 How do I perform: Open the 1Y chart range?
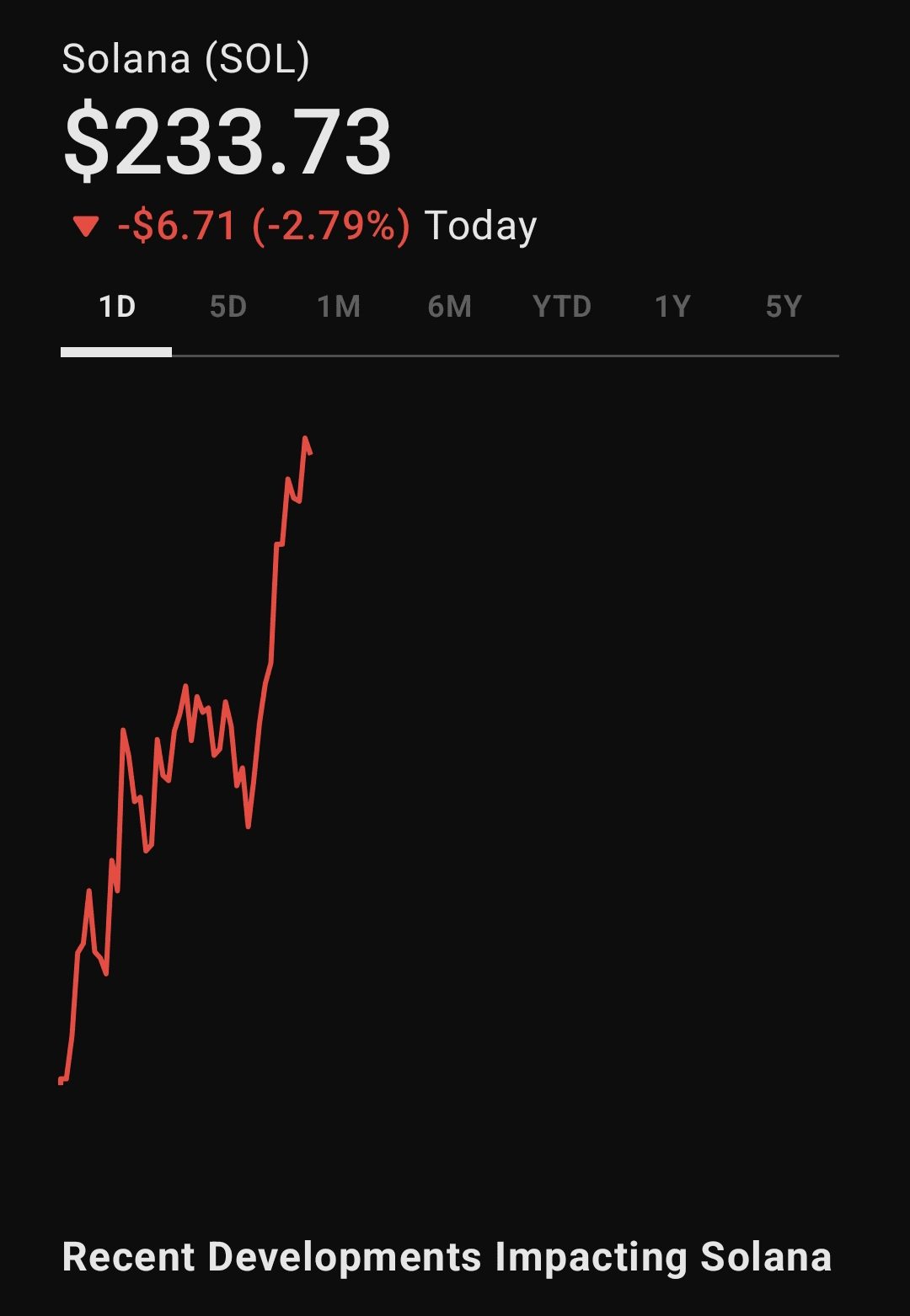(x=672, y=307)
